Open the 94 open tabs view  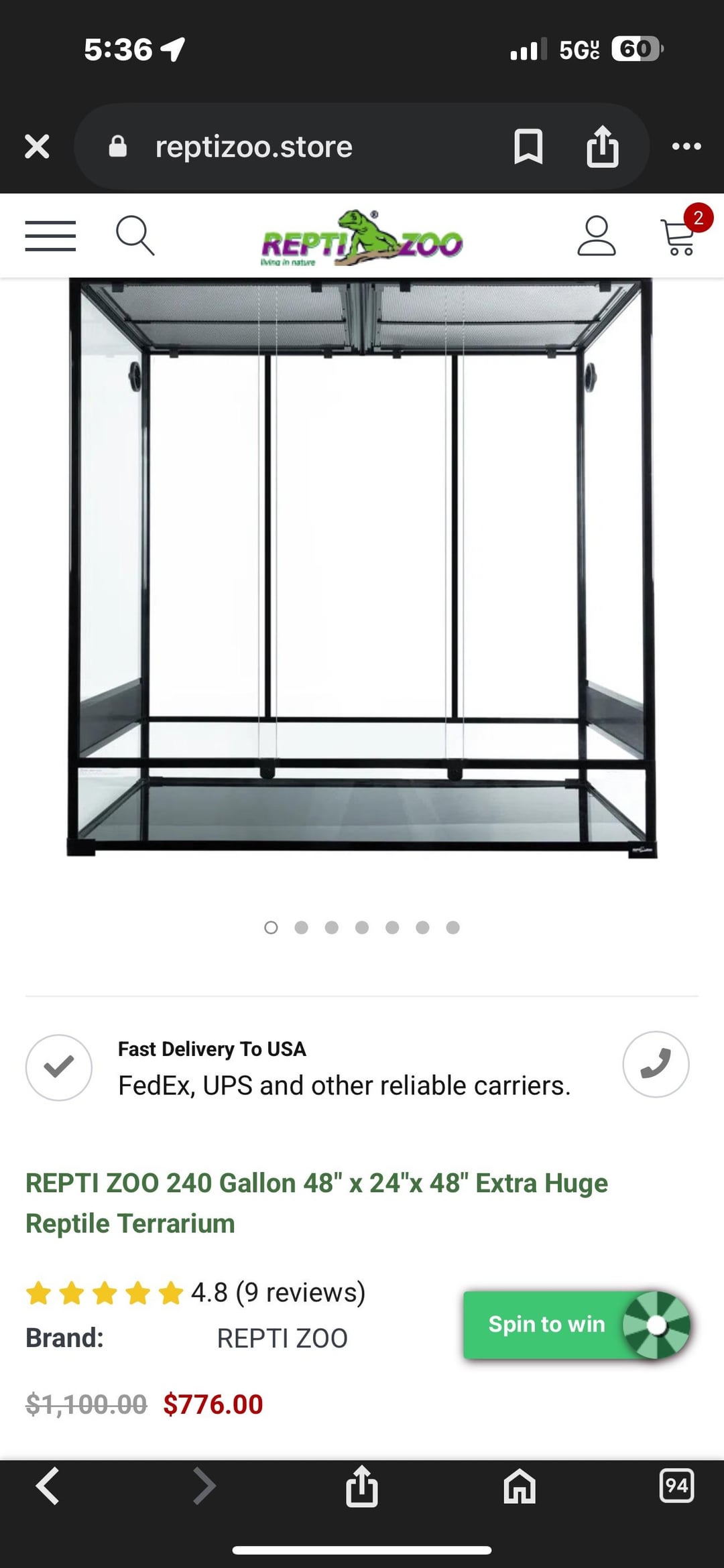point(676,1486)
